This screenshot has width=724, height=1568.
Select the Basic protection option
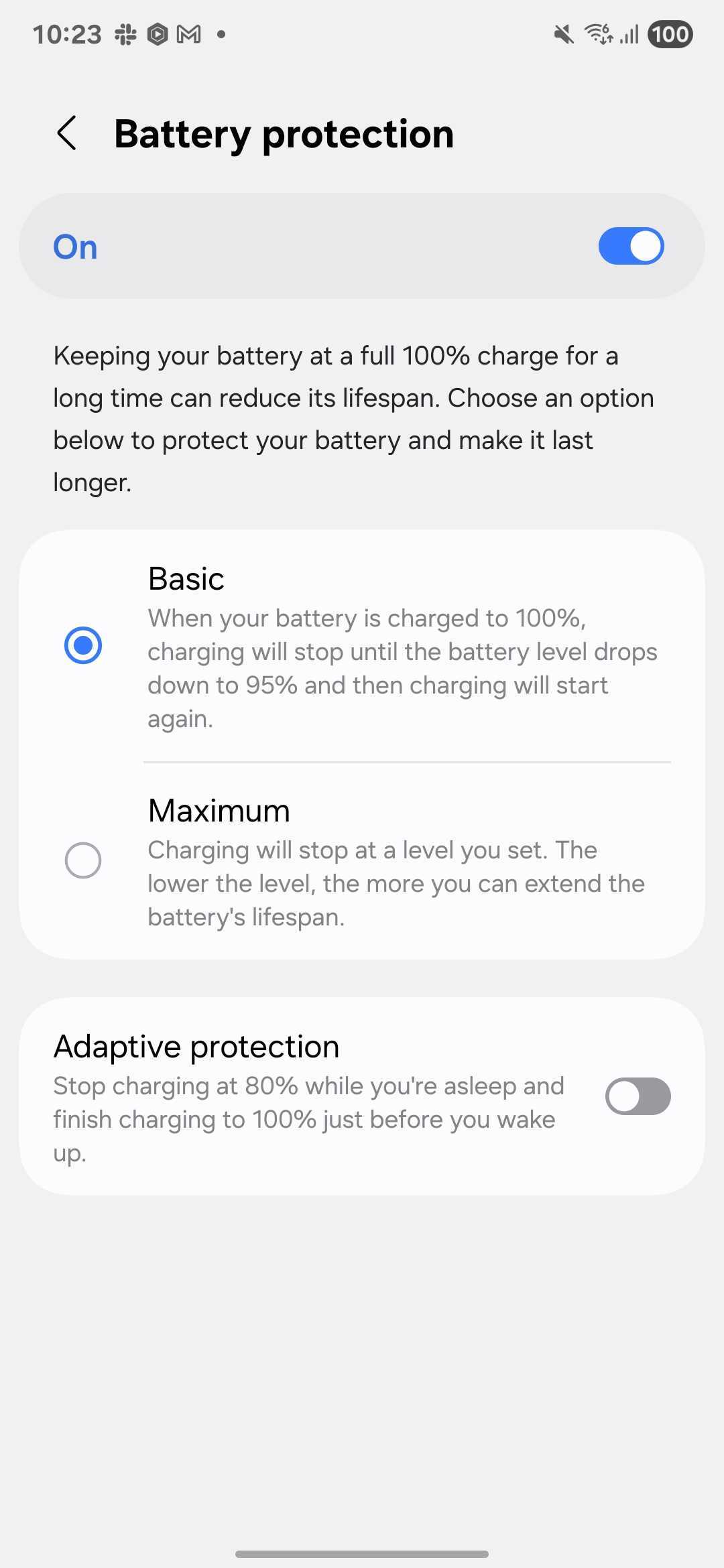(x=83, y=645)
